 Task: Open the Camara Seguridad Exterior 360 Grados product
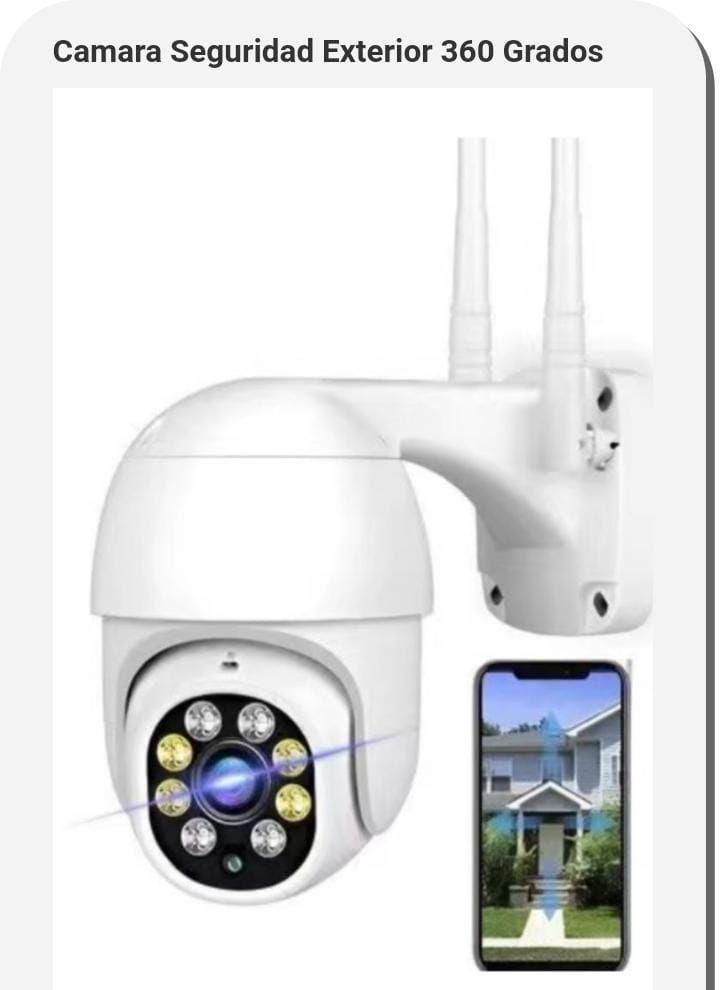pyautogui.click(x=327, y=52)
